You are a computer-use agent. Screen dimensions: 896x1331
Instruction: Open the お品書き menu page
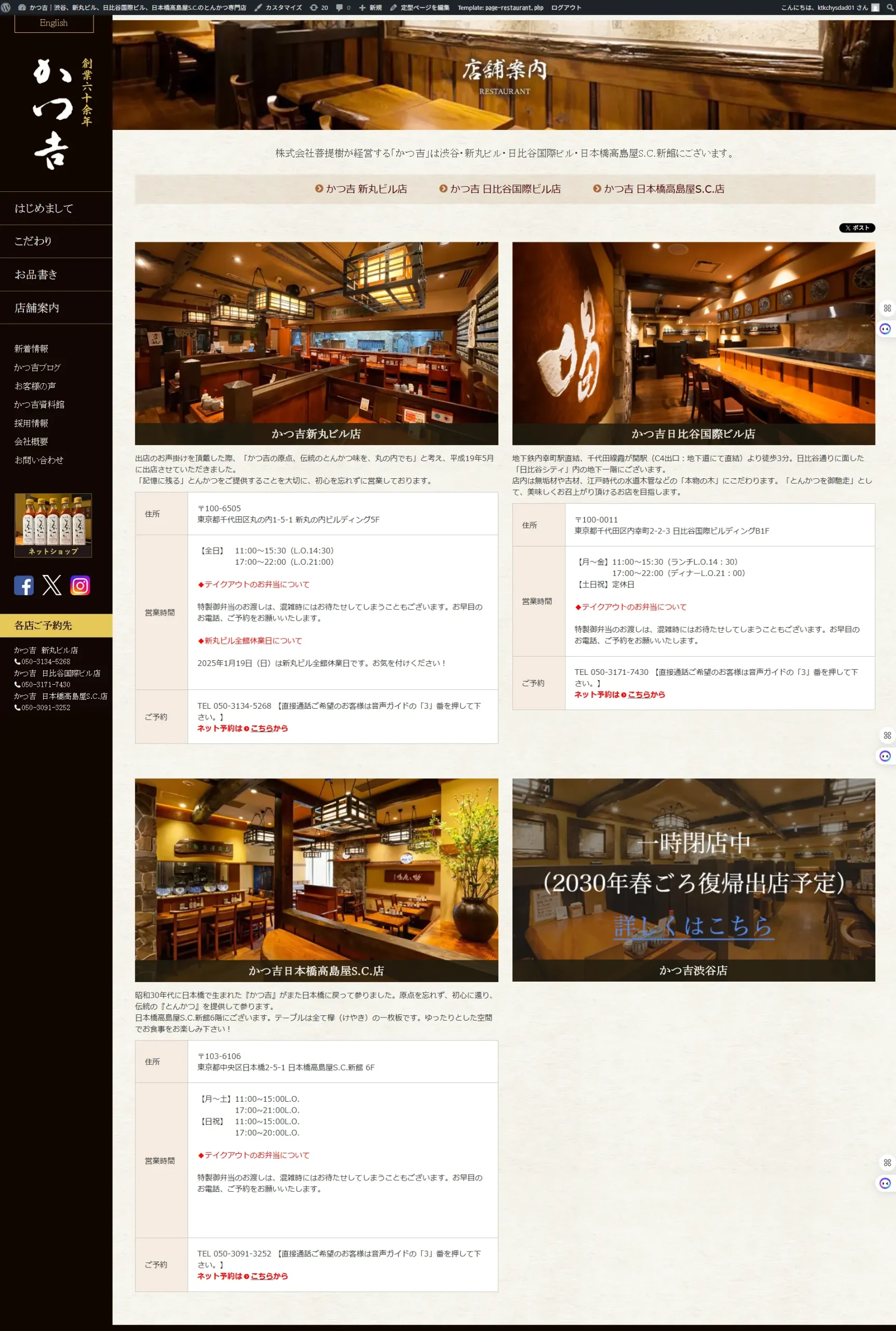point(36,275)
